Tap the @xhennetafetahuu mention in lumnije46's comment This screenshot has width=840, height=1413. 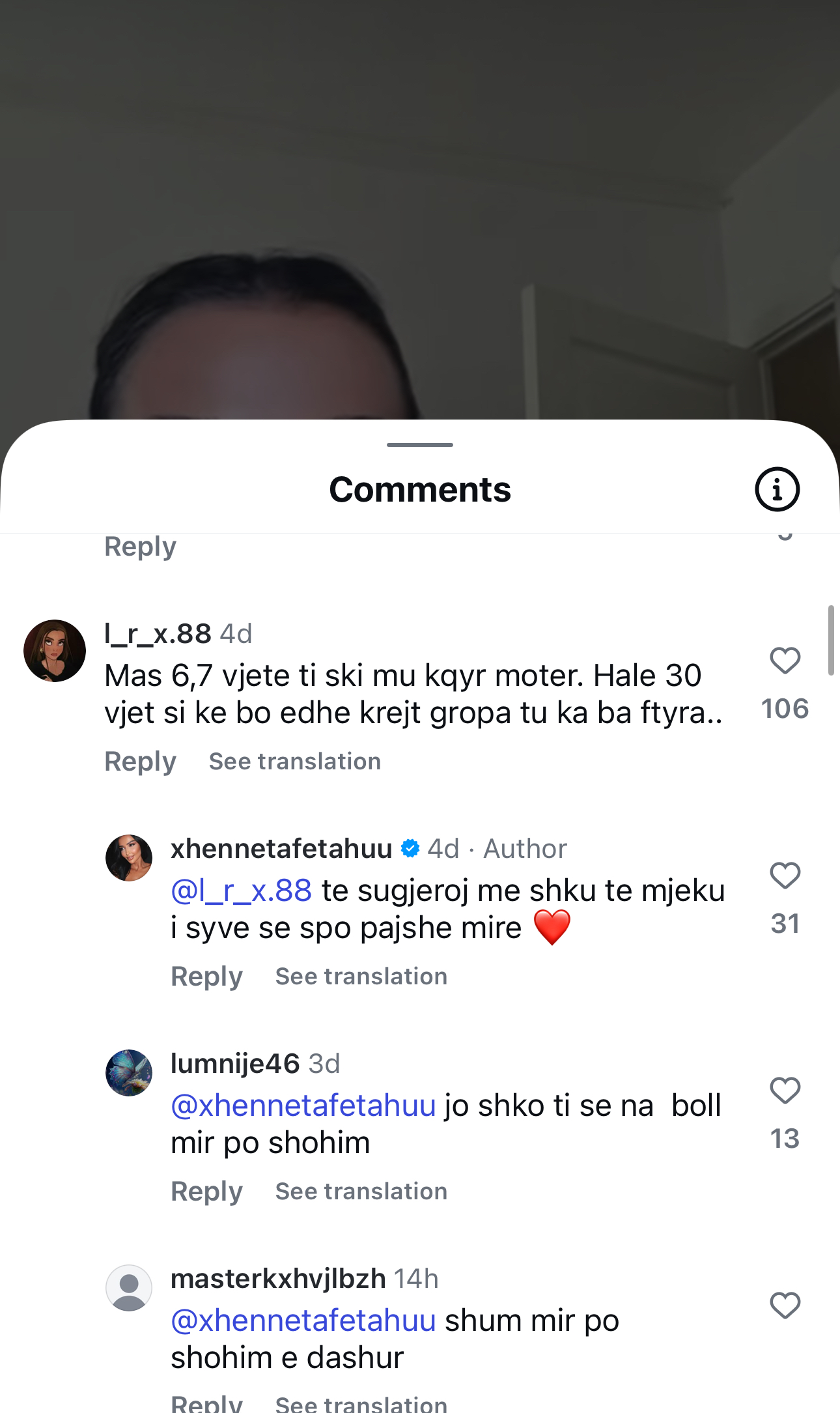click(303, 1106)
